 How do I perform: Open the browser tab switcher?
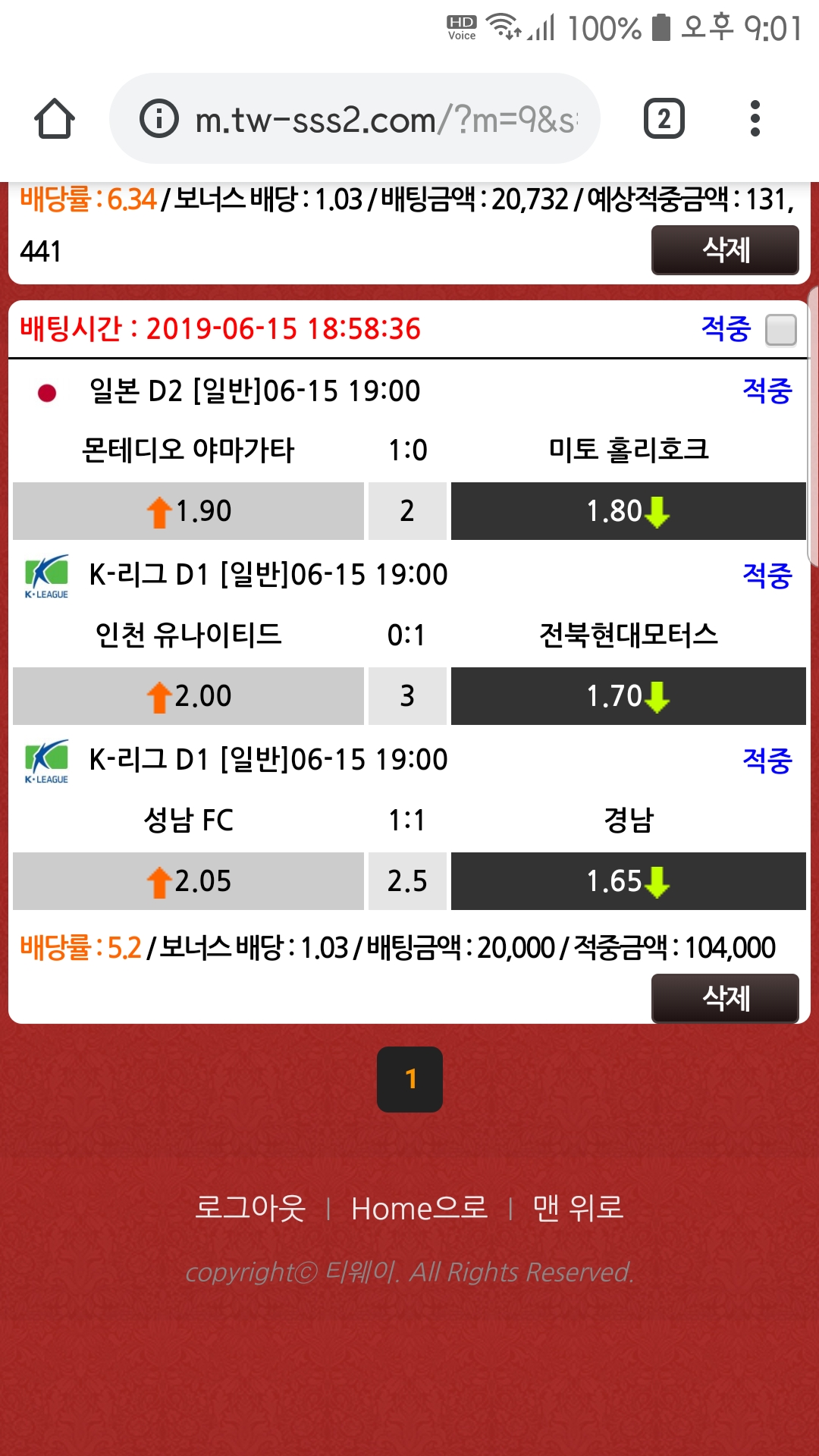point(664,119)
